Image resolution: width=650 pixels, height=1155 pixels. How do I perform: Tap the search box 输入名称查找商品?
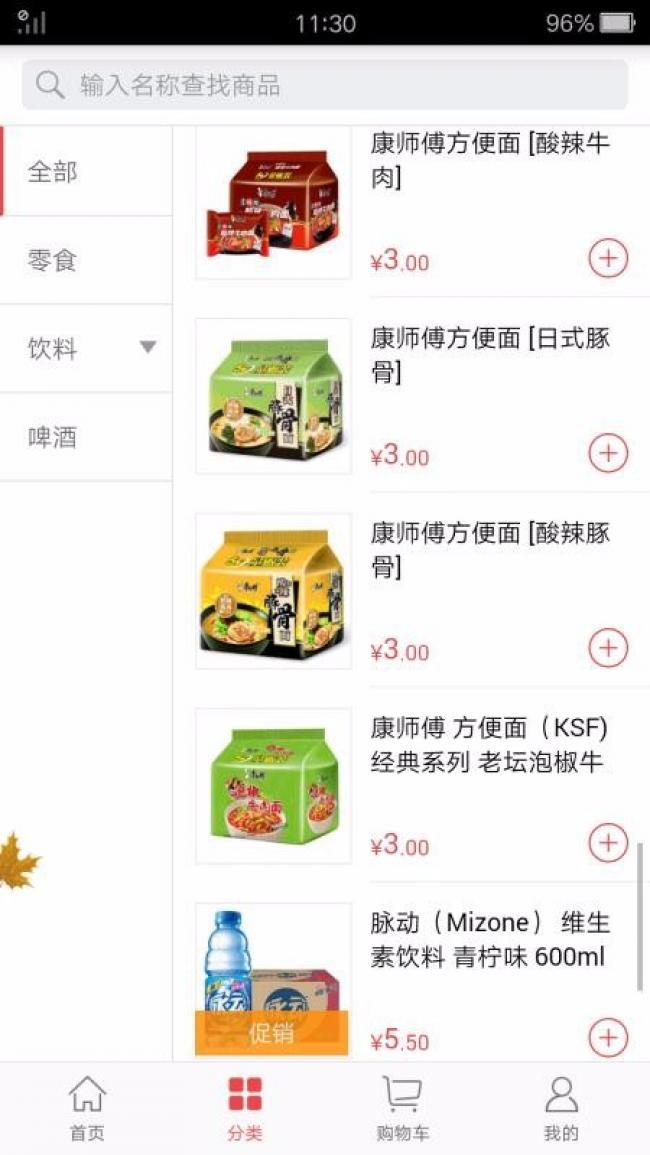[325, 85]
